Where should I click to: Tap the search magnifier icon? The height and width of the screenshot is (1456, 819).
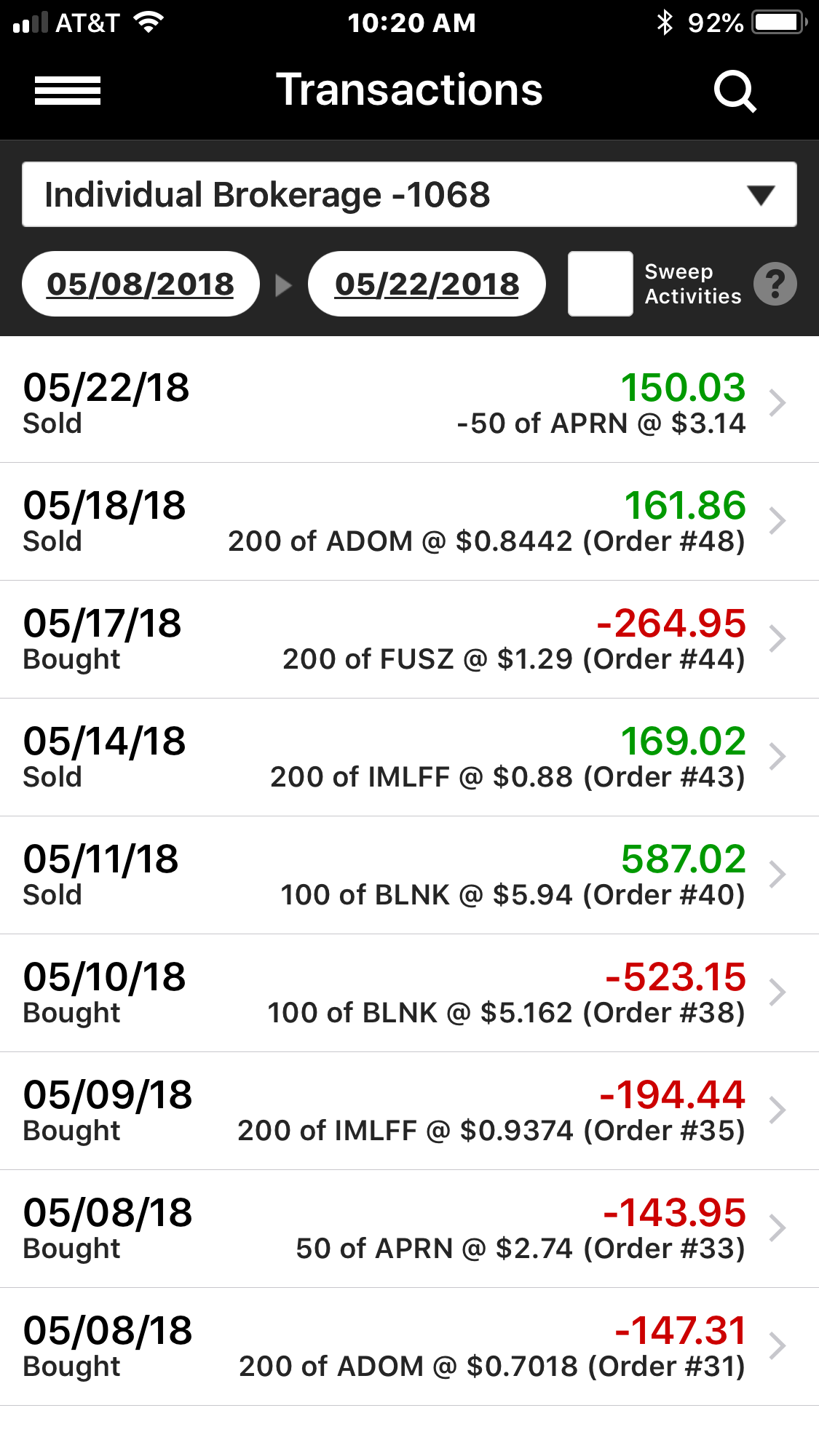pyautogui.click(x=735, y=91)
